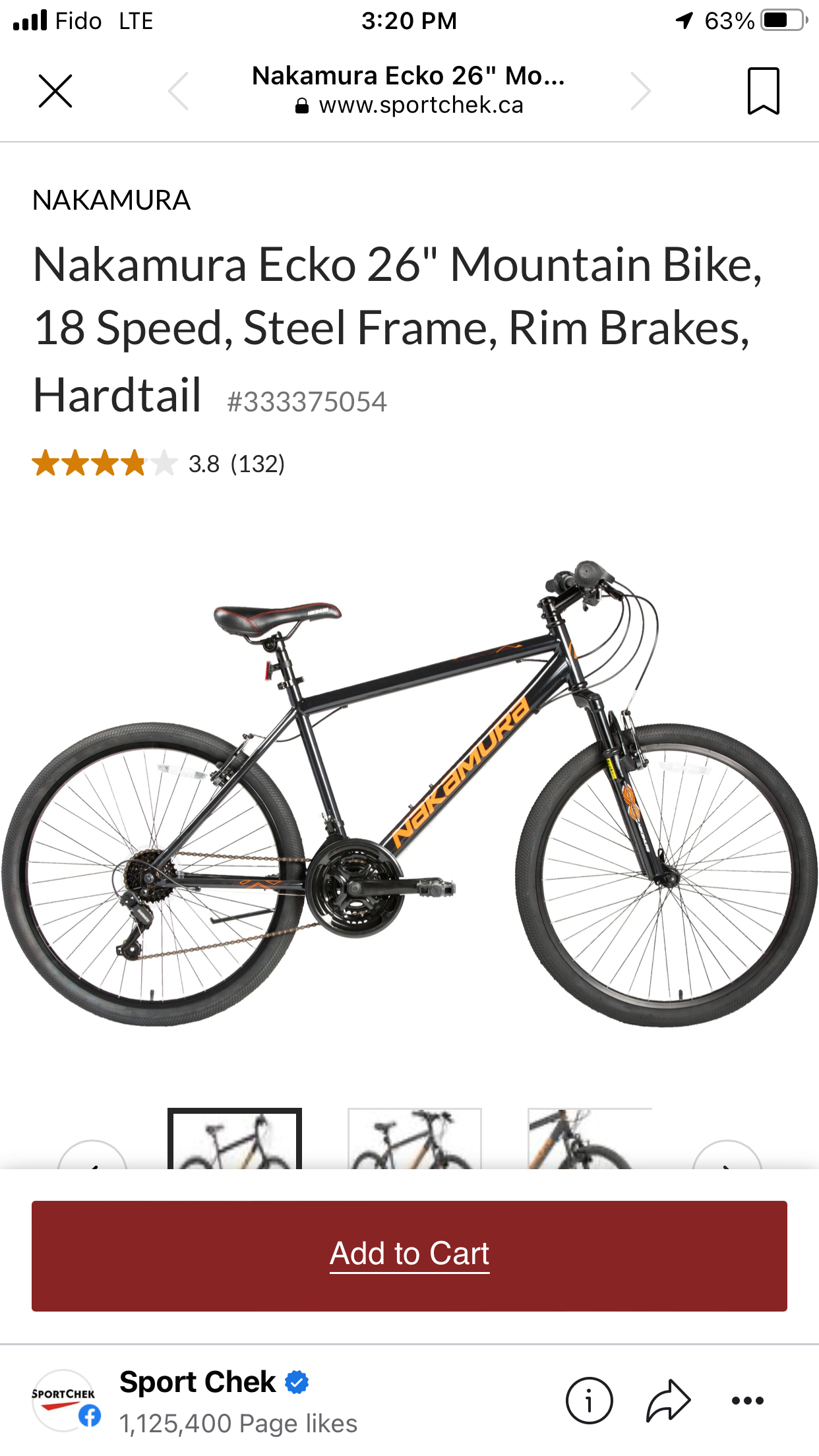Show next thumbnails with the right arrow
This screenshot has height=1456, width=819.
coord(727,1158)
